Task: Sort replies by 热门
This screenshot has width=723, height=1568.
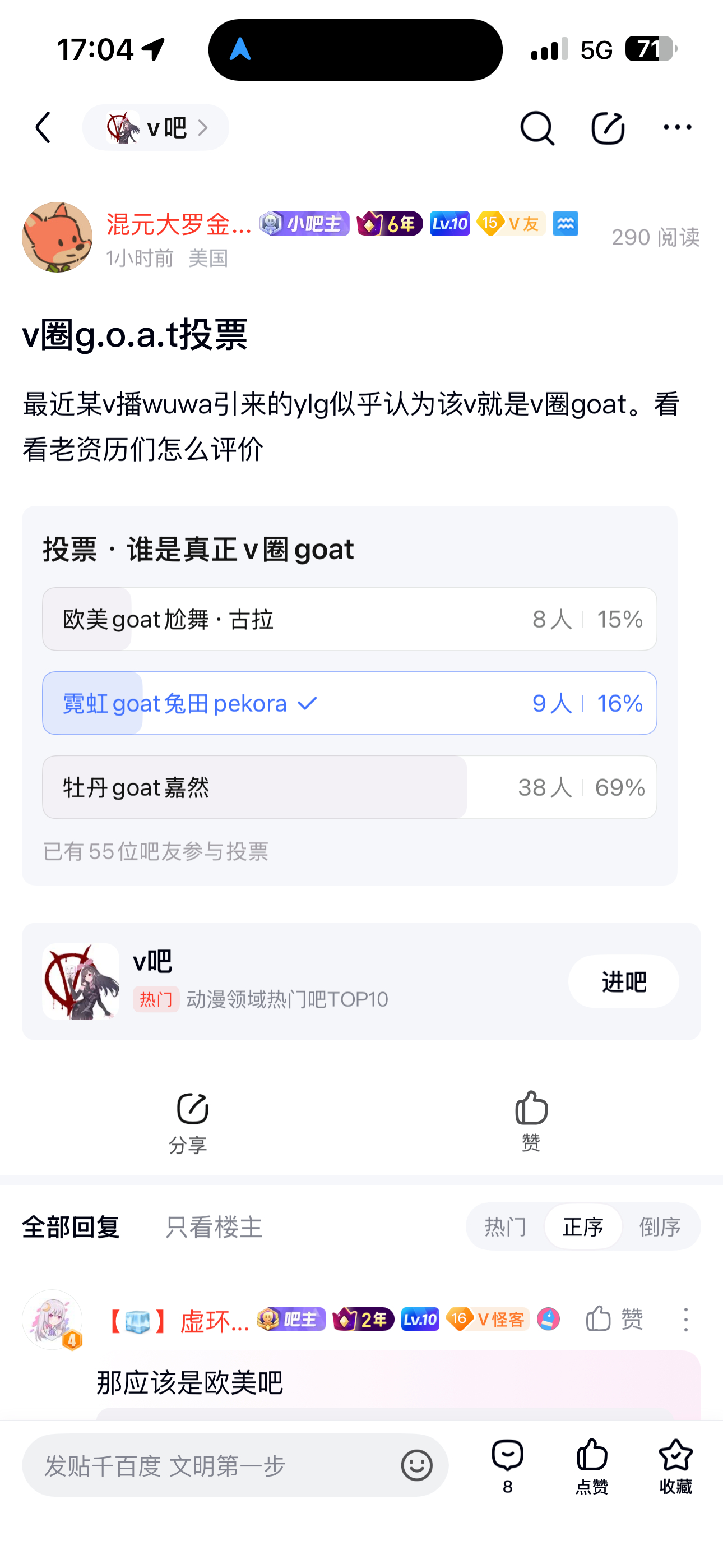Action: pos(505,1226)
